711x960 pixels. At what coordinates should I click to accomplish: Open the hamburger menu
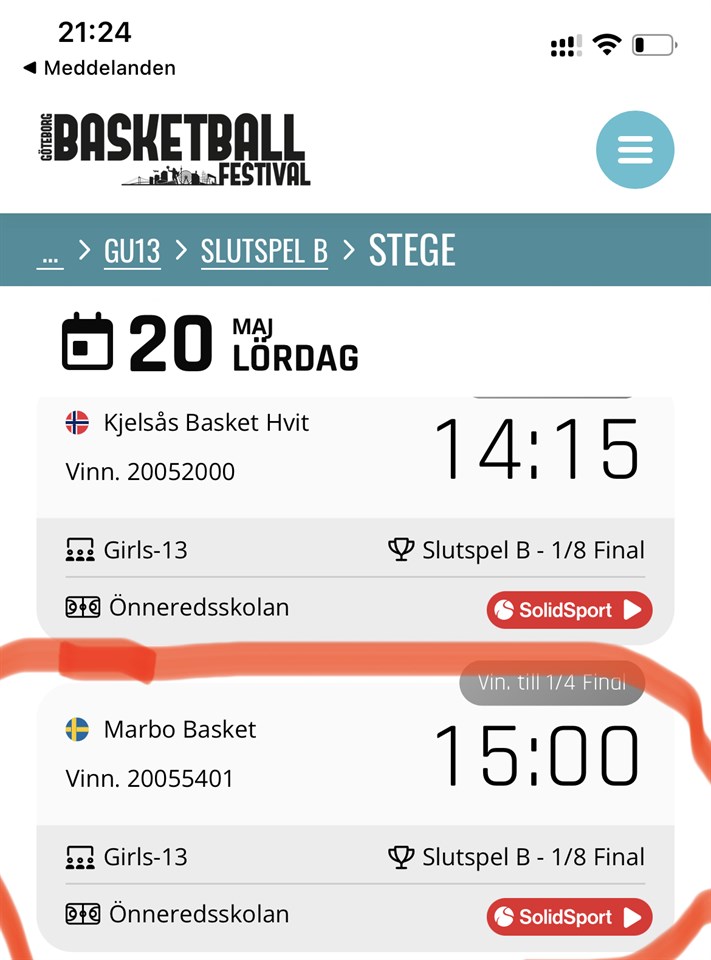click(x=635, y=151)
